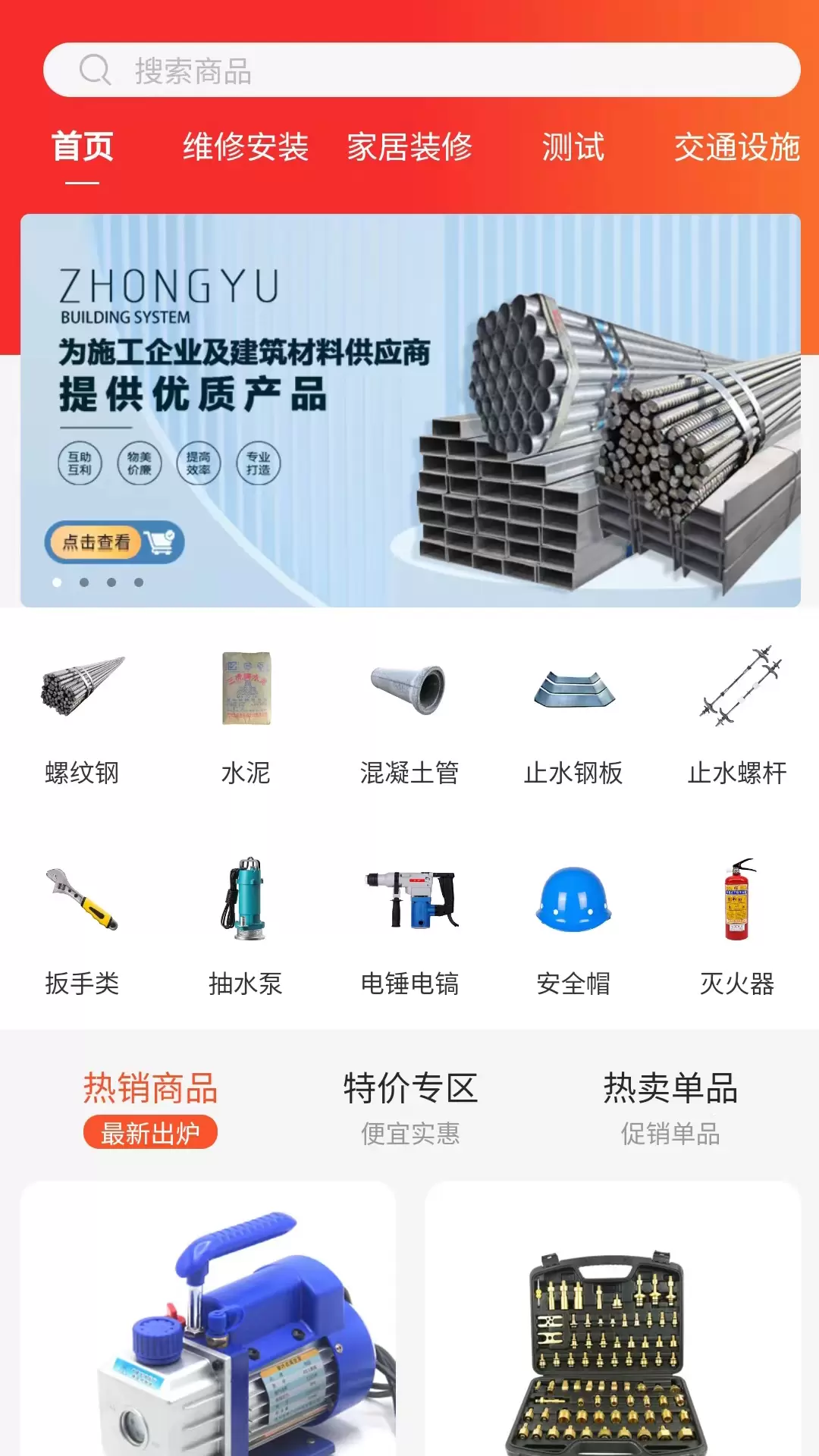819x1456 pixels.
Task: Switch to the 特价专区 section
Action: tap(410, 1108)
